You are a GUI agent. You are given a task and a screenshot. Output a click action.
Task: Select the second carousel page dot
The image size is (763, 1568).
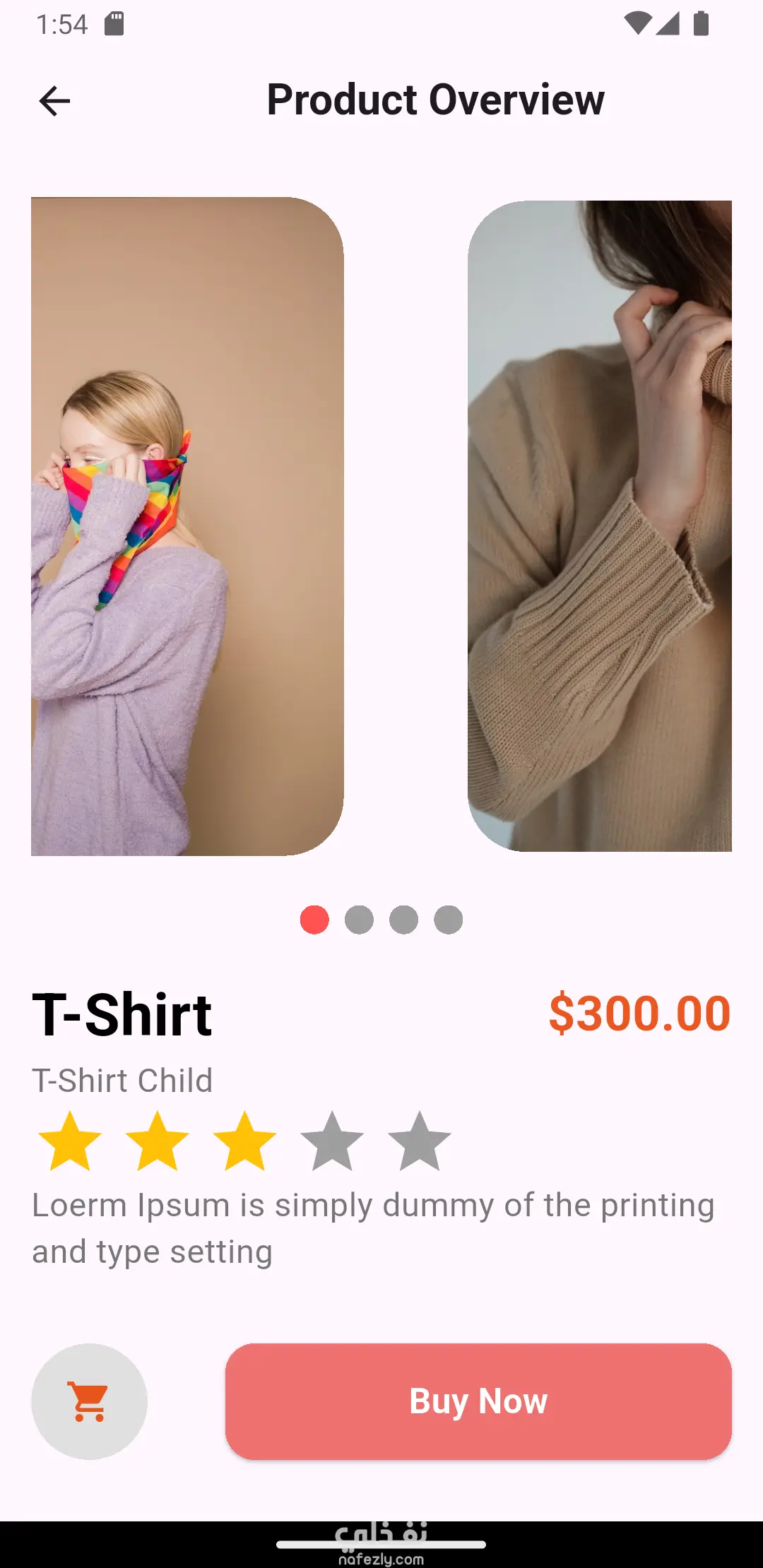click(359, 920)
